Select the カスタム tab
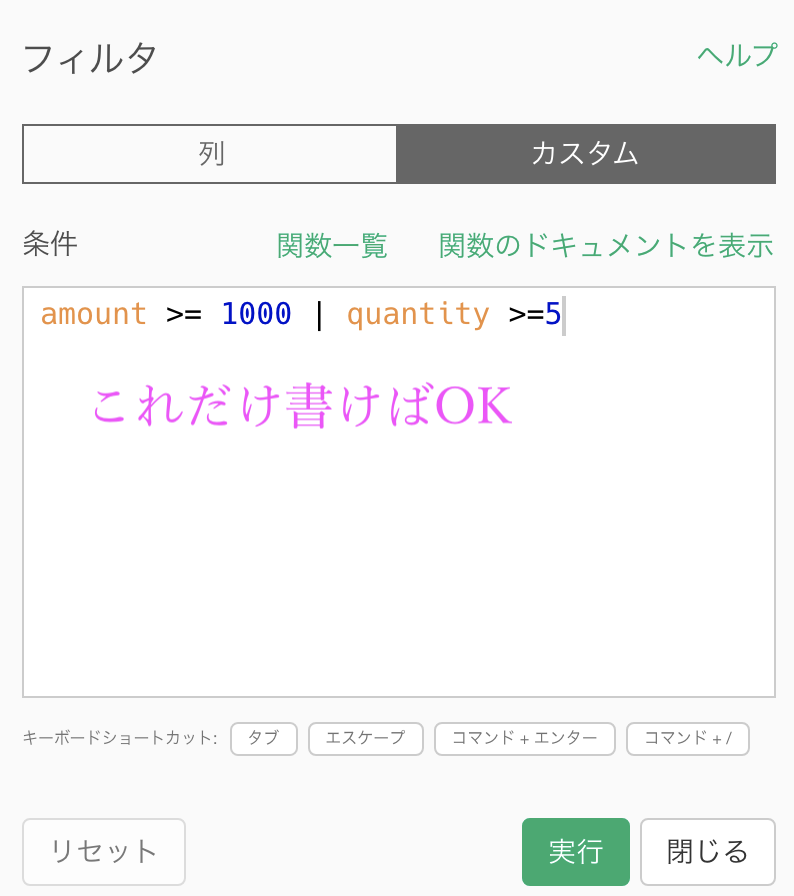This screenshot has height=896, width=794. pyautogui.click(x=585, y=154)
